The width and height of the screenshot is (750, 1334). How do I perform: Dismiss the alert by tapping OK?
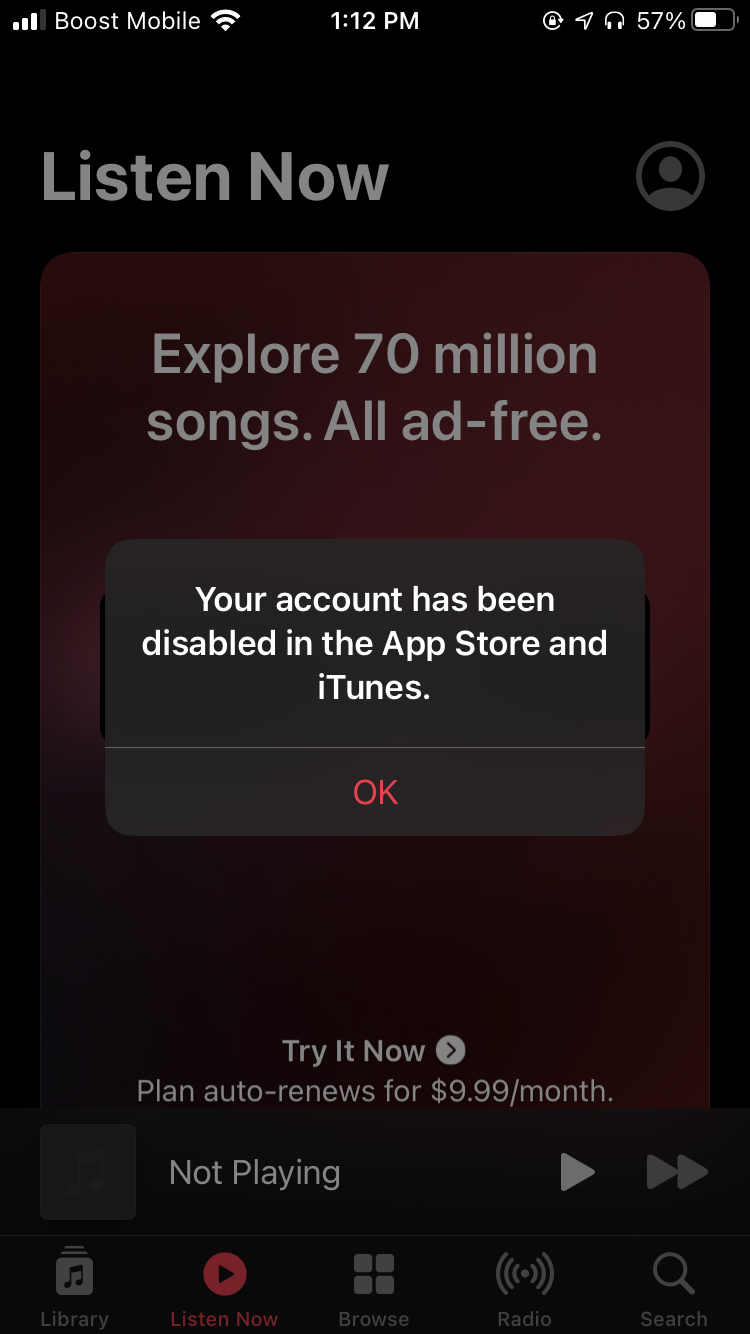coord(375,792)
